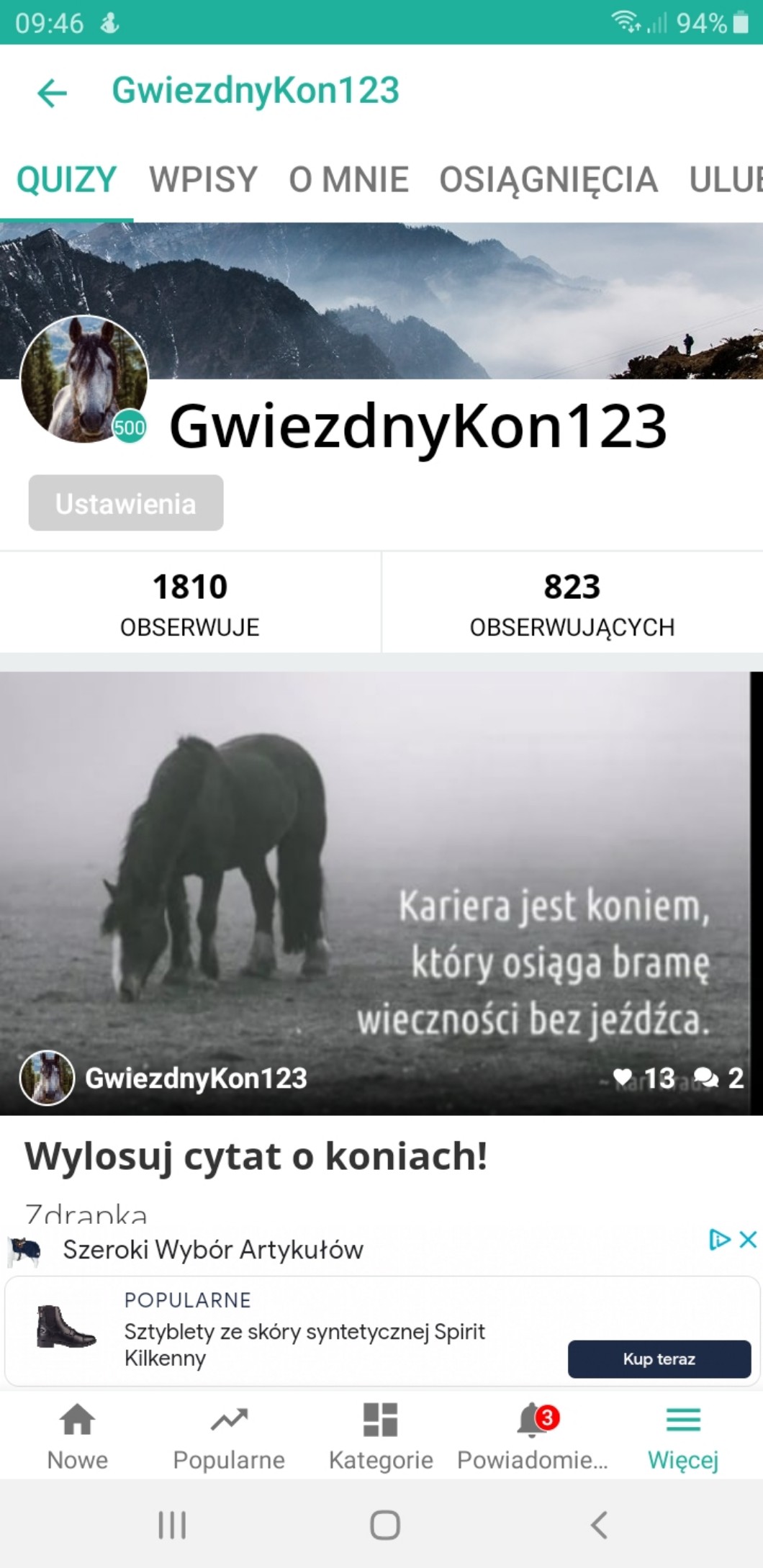View the 1810 Obserwuje list

190,603
